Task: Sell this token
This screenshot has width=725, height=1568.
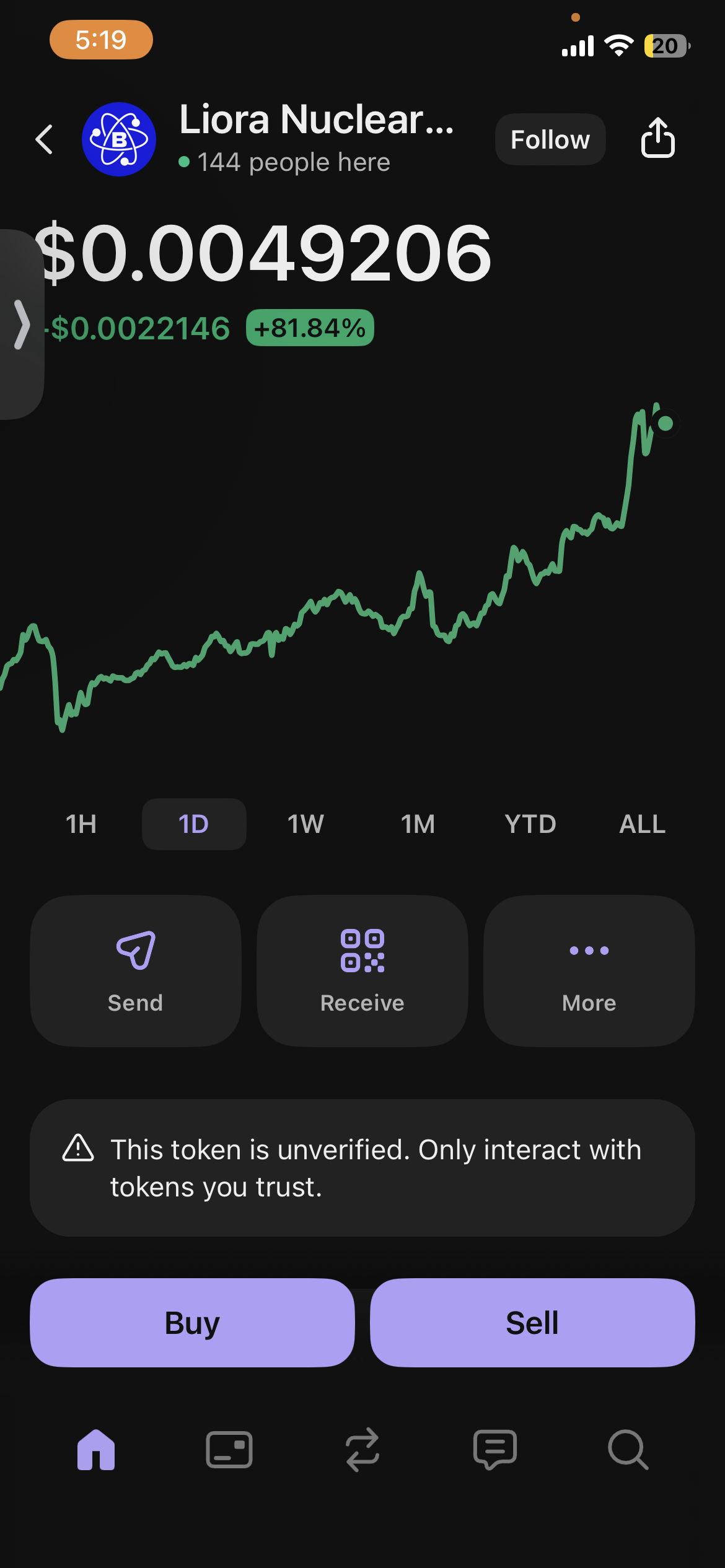Action: [x=532, y=1323]
